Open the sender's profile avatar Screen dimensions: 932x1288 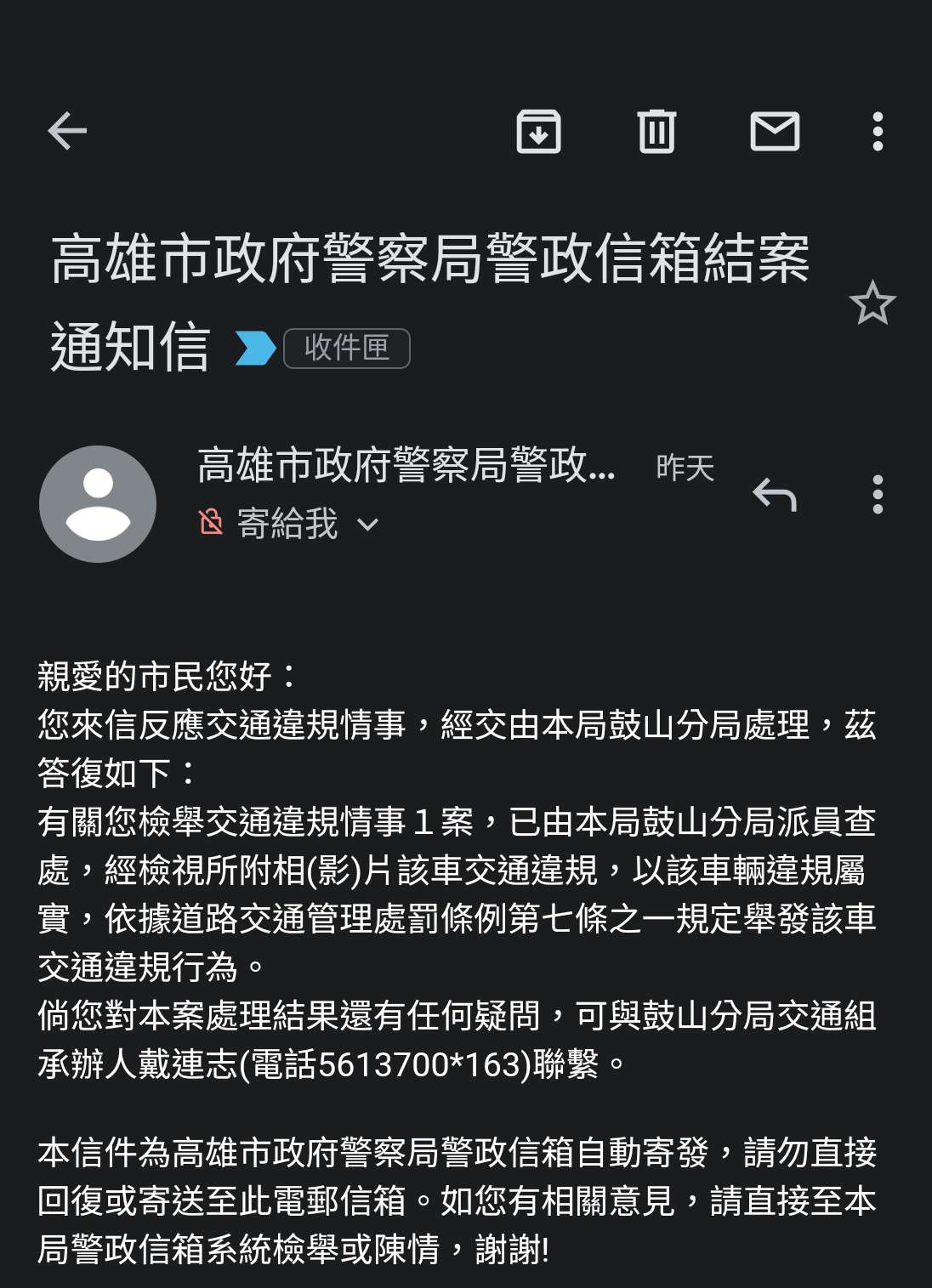[x=98, y=504]
